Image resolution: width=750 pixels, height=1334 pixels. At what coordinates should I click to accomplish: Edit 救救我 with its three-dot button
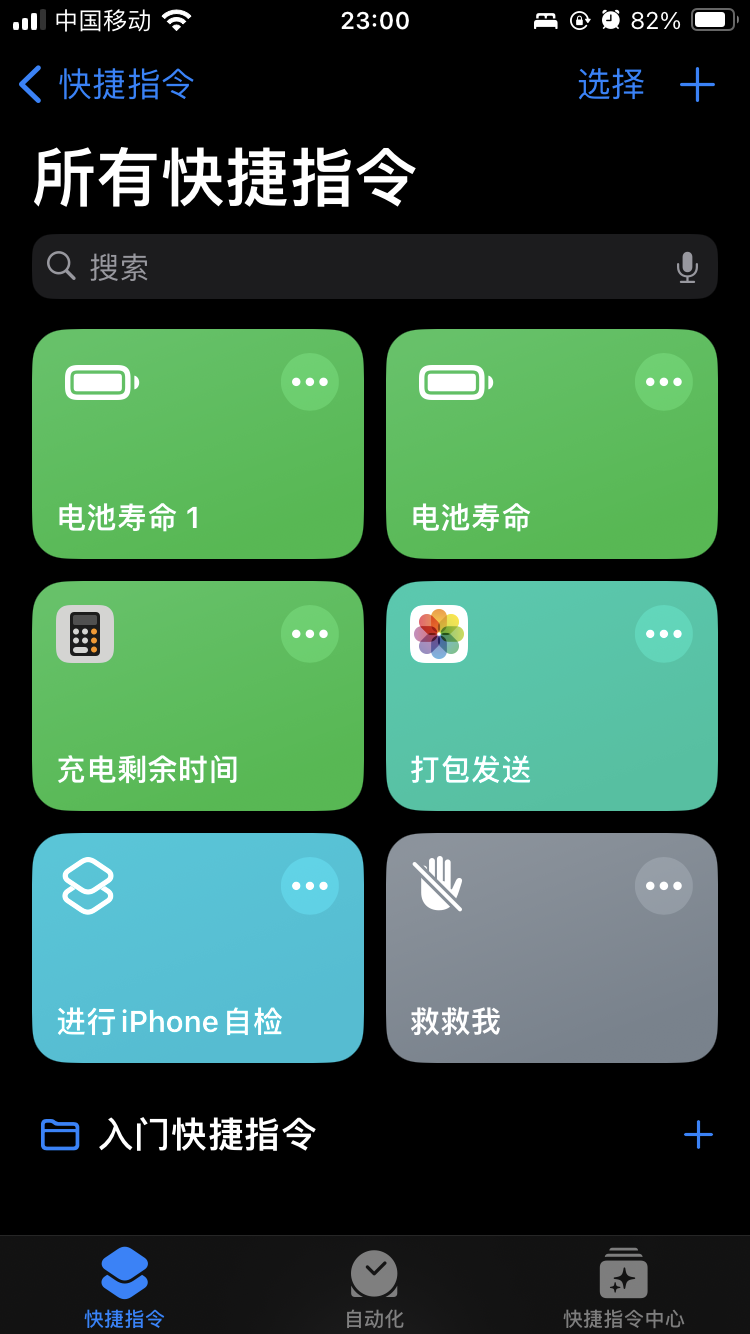[664, 886]
